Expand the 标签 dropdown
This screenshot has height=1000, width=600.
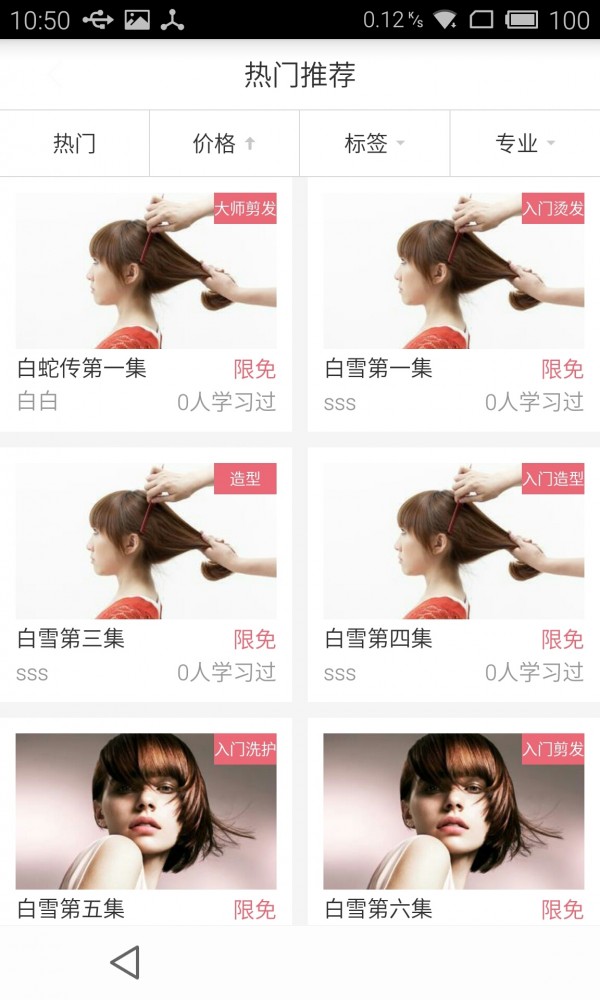tap(374, 144)
